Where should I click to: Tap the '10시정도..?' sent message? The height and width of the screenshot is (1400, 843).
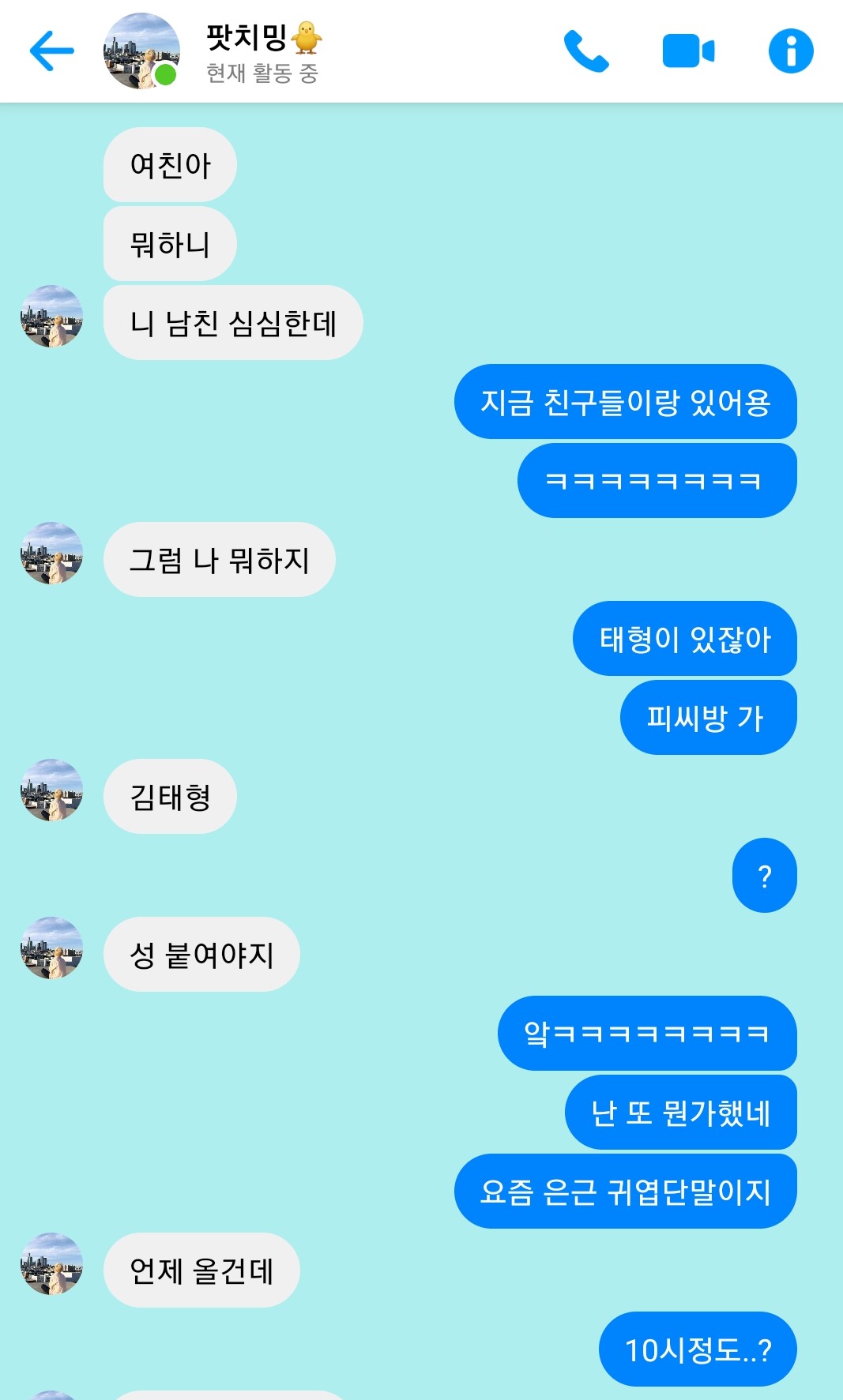[697, 1349]
